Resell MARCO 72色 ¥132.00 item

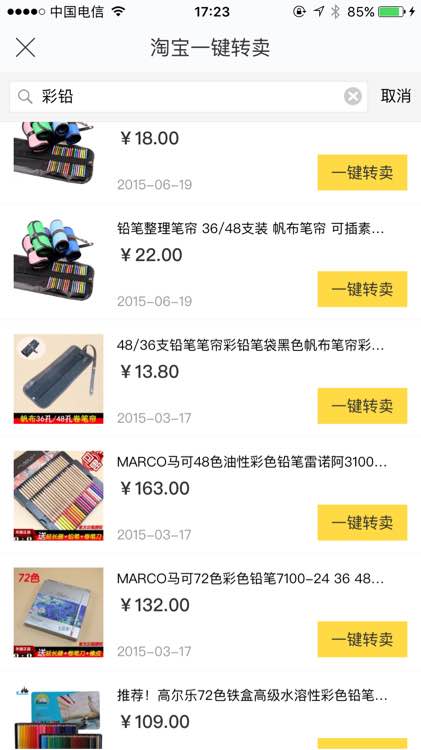tap(362, 639)
